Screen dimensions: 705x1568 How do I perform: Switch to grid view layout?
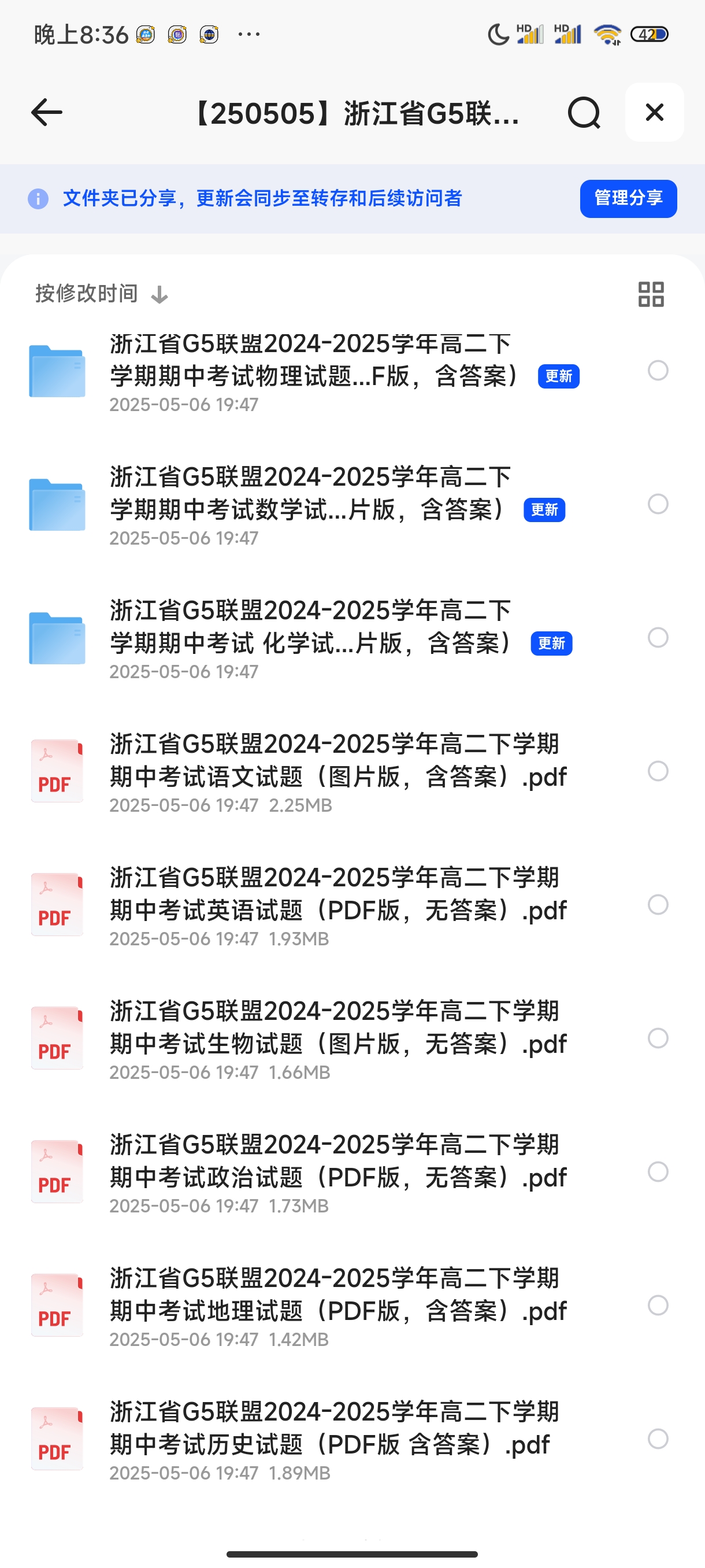click(x=651, y=294)
